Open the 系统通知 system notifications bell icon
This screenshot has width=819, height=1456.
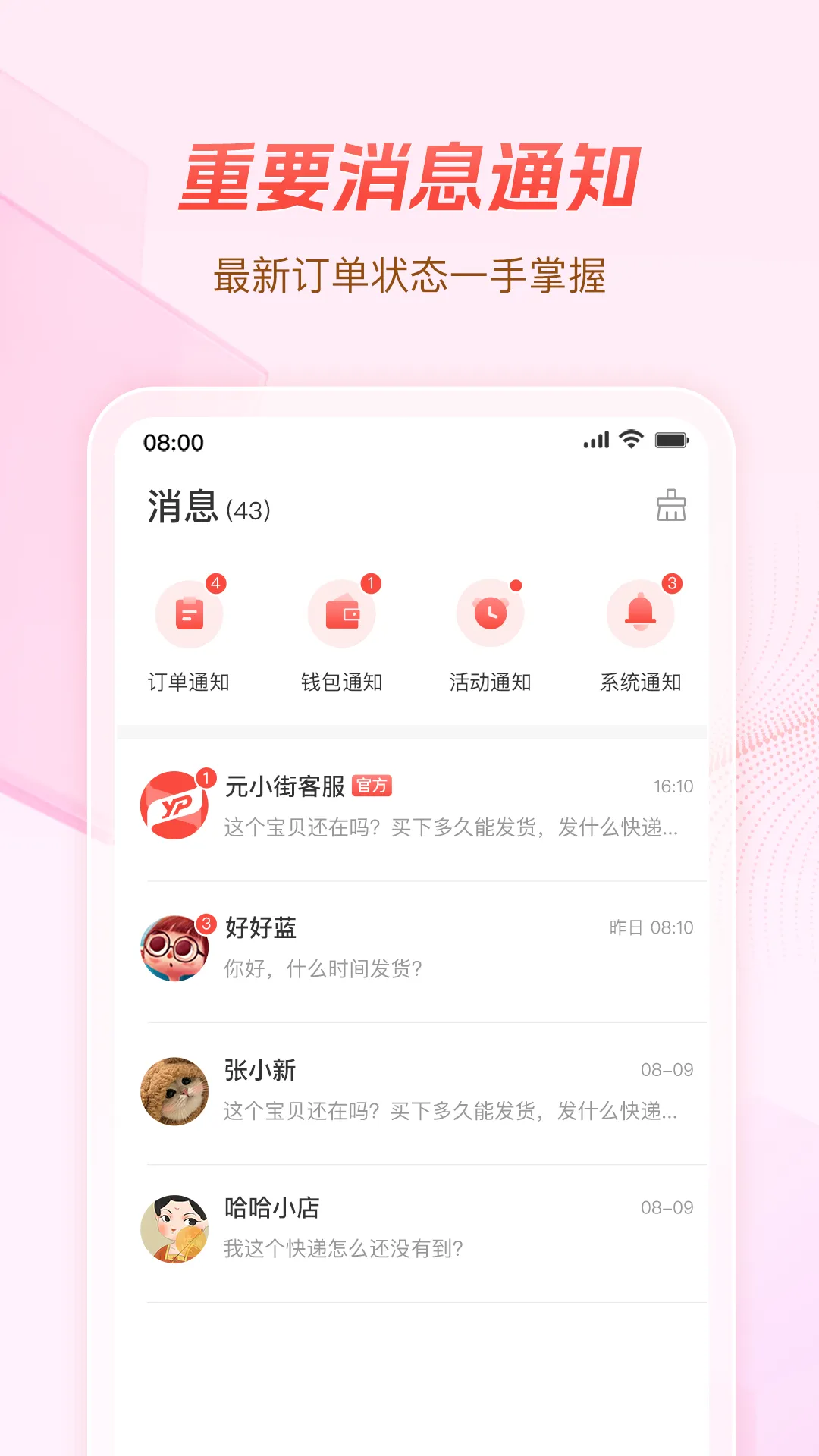point(640,613)
